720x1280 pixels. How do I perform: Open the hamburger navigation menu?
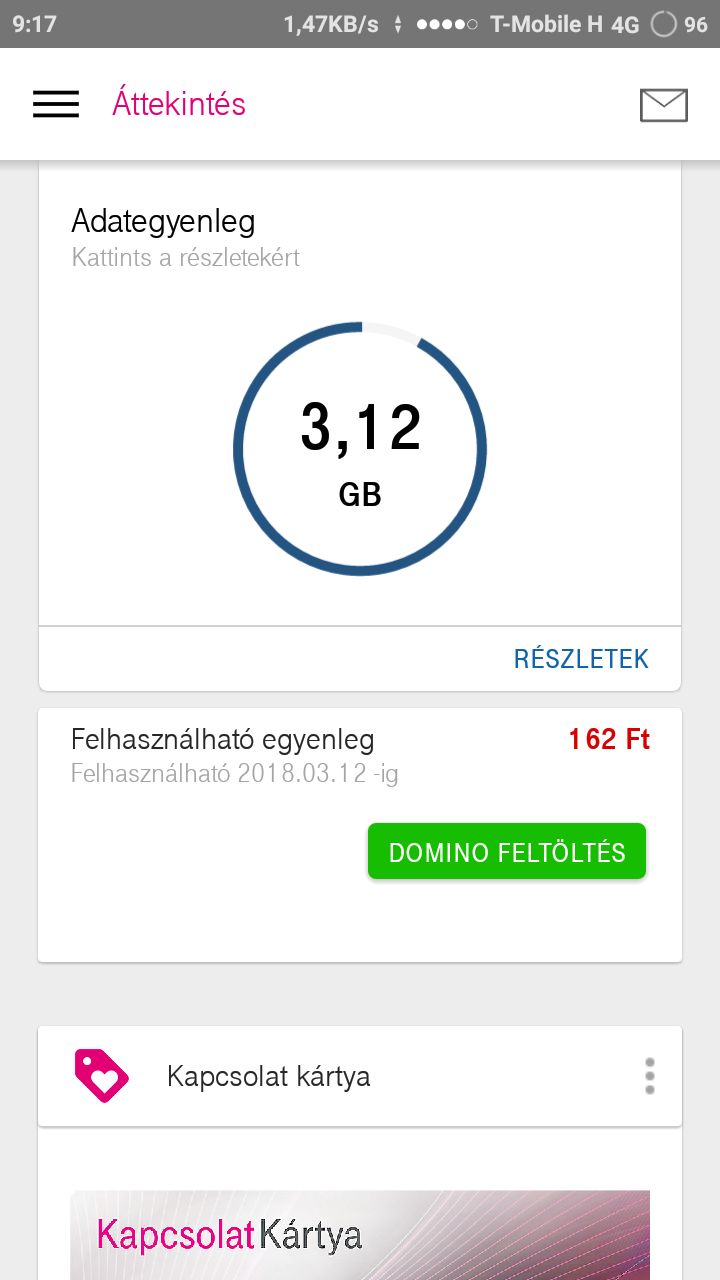coord(56,104)
